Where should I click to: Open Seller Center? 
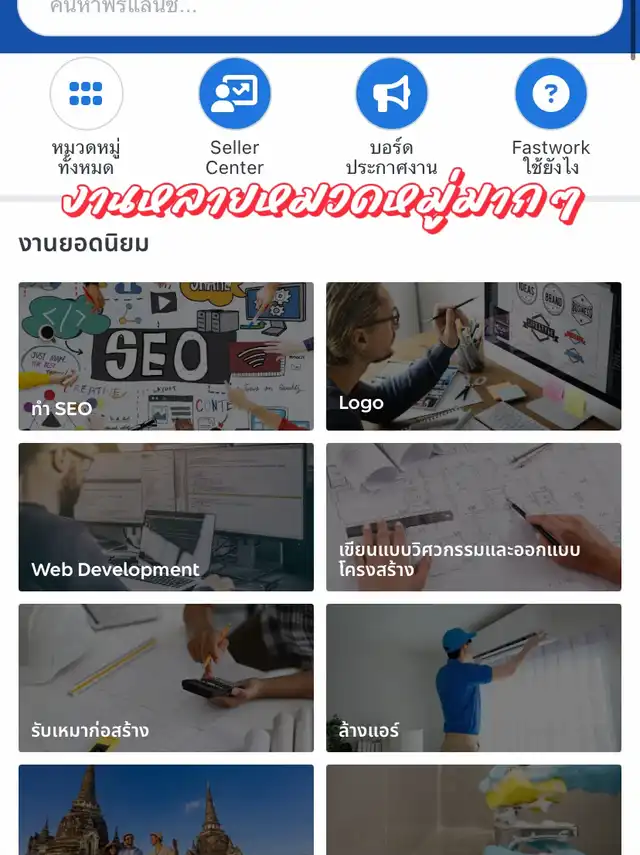pos(234,116)
